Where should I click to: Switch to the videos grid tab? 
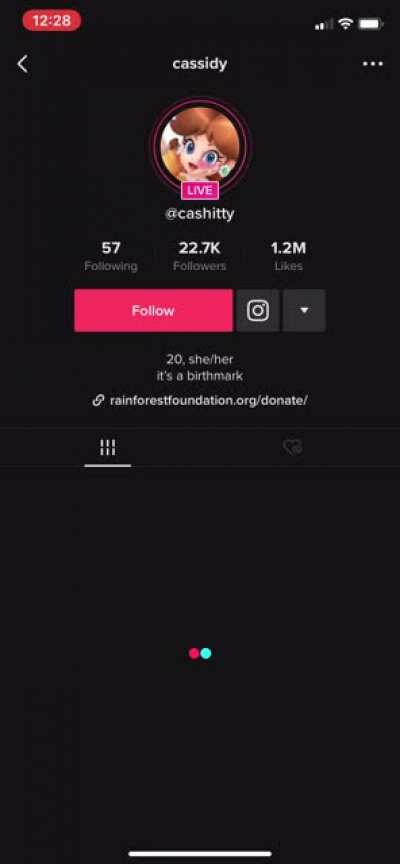pos(107,447)
